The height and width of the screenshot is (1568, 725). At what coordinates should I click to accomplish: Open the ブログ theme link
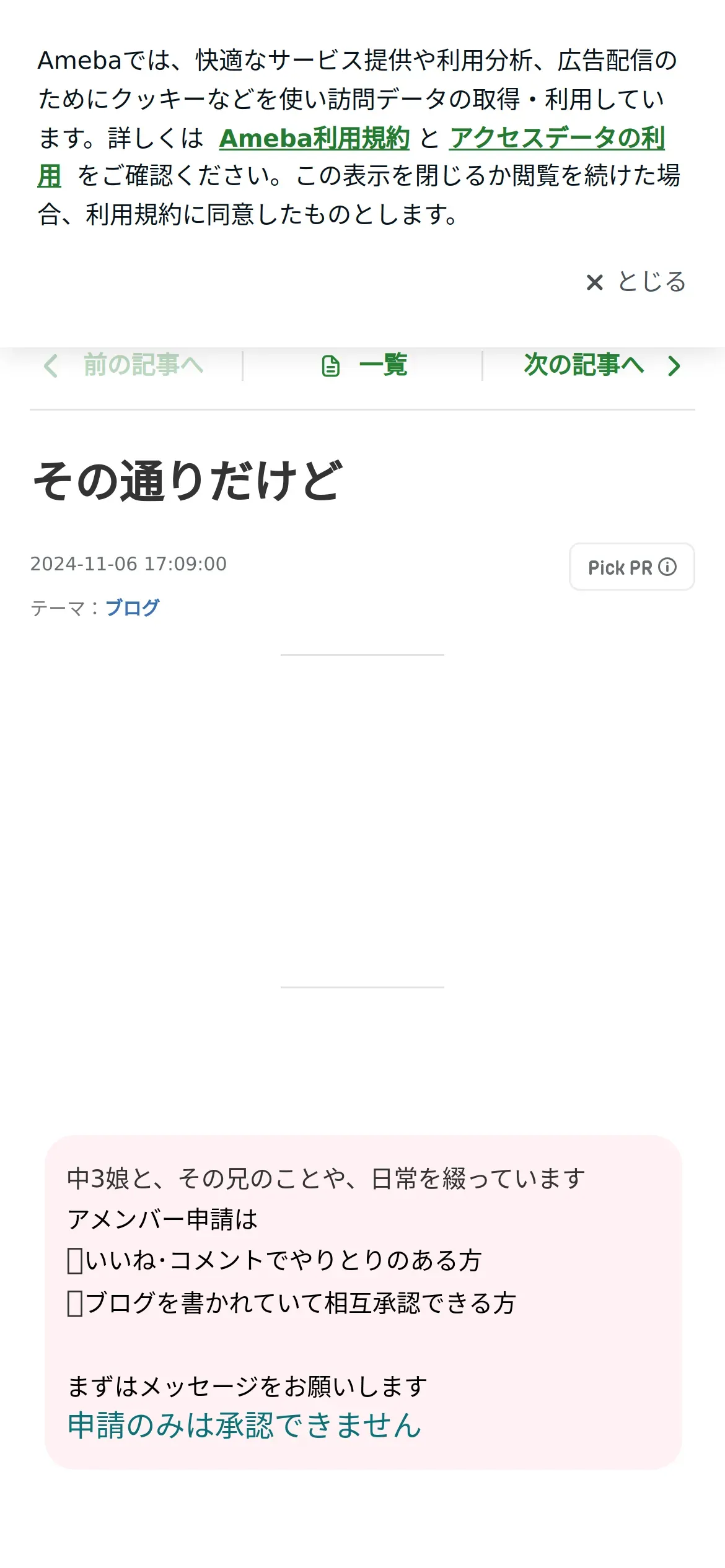pyautogui.click(x=133, y=608)
